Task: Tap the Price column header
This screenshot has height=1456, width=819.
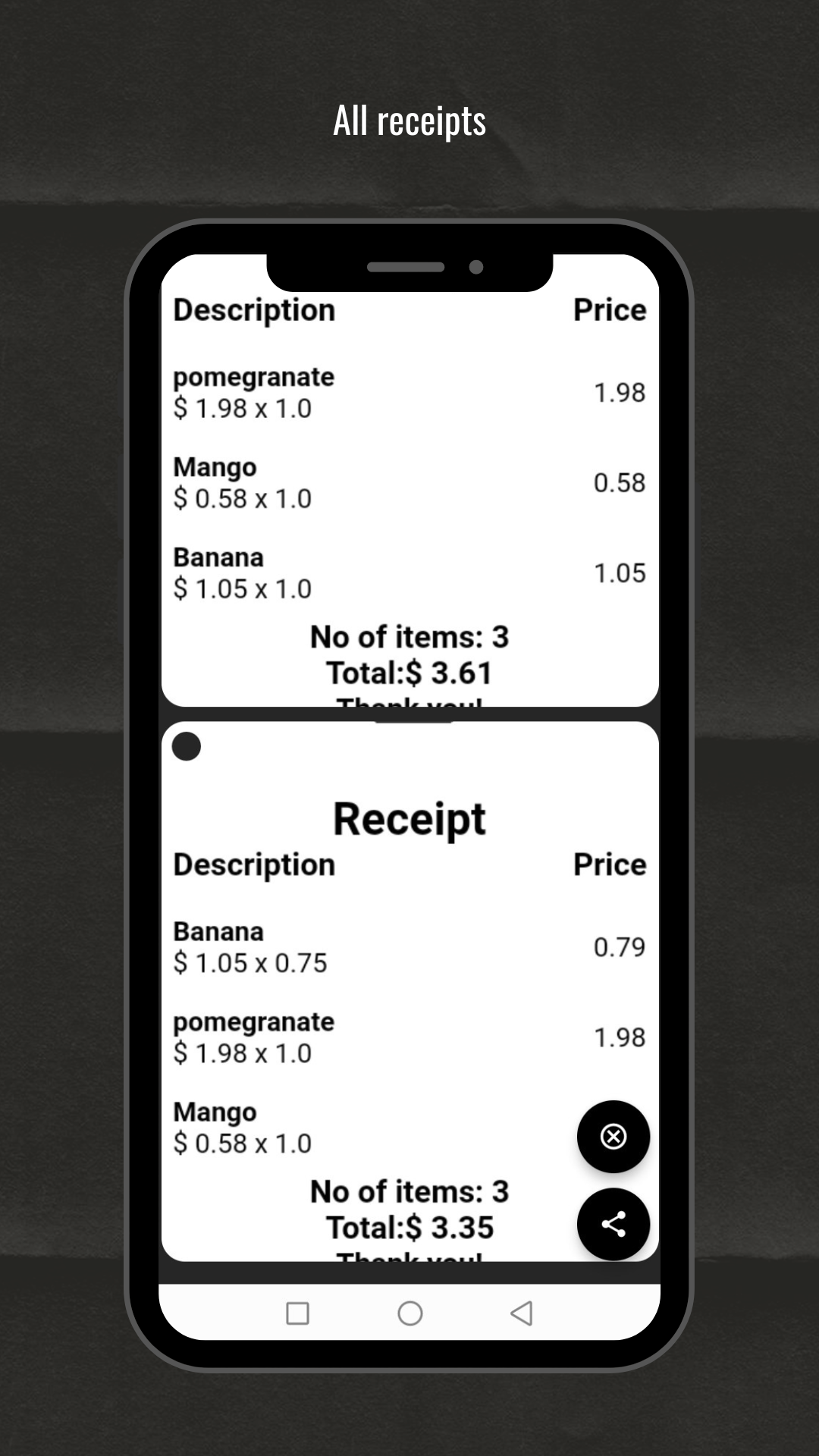Action: tap(610, 309)
